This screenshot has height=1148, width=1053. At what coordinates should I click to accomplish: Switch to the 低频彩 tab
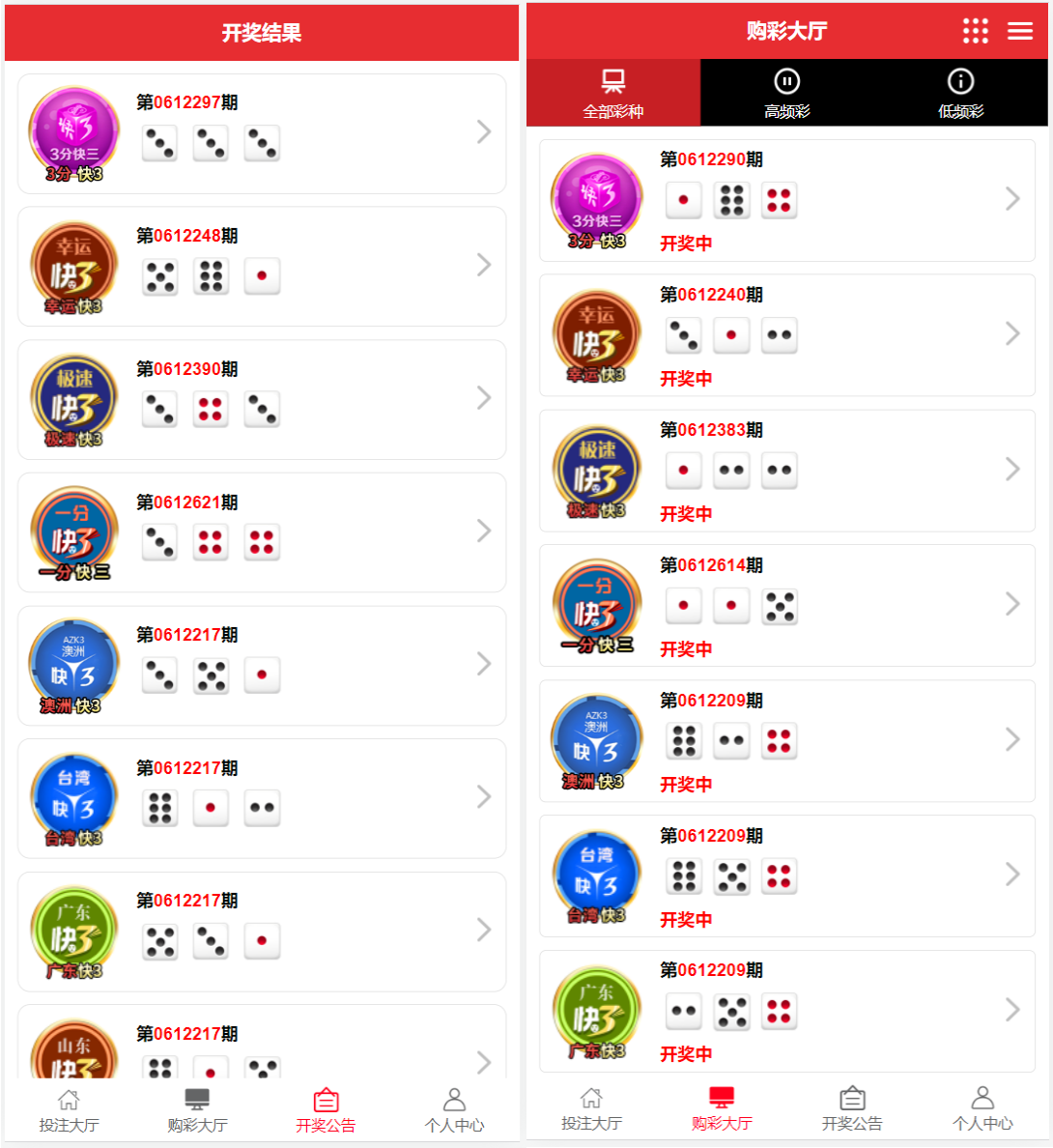[x=959, y=93]
